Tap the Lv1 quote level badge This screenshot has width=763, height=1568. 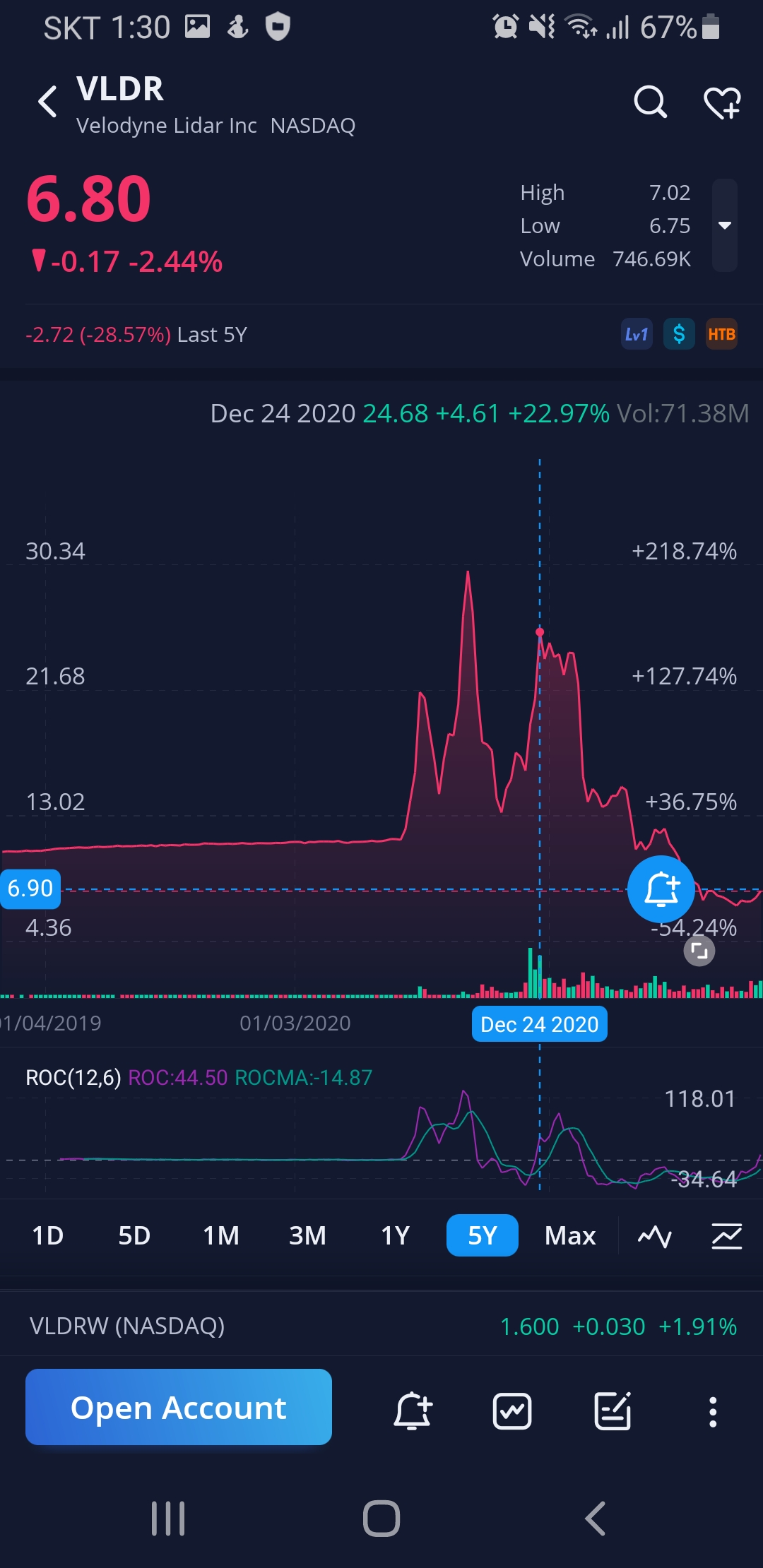click(x=636, y=334)
